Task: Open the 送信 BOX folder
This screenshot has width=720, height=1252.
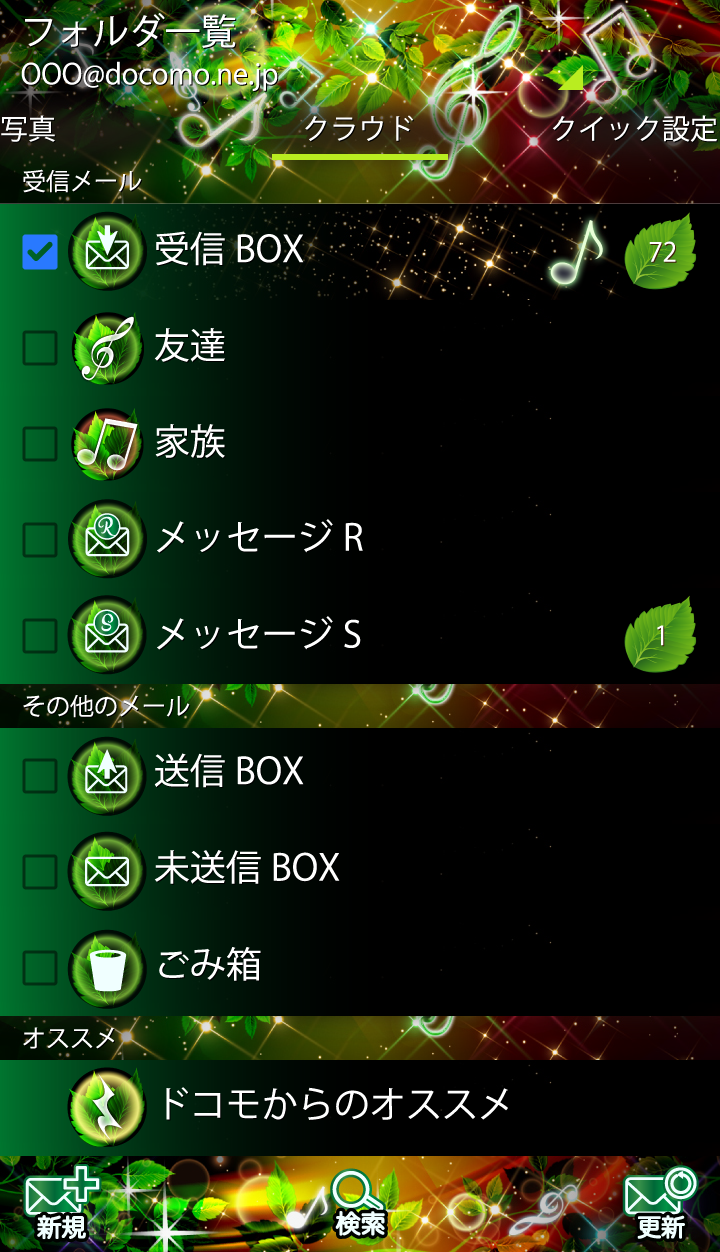Action: click(x=230, y=772)
